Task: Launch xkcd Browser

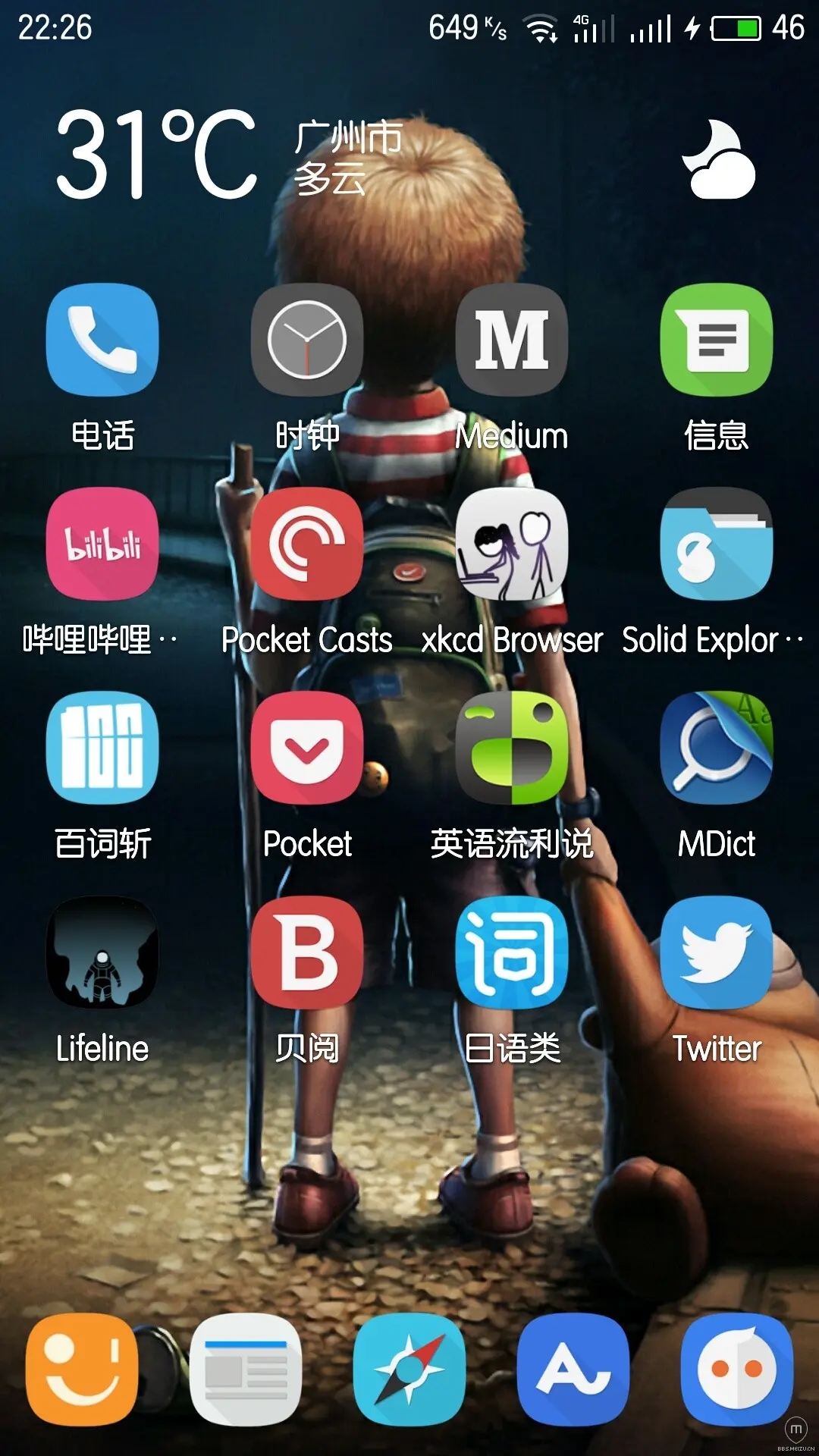Action: click(x=512, y=544)
